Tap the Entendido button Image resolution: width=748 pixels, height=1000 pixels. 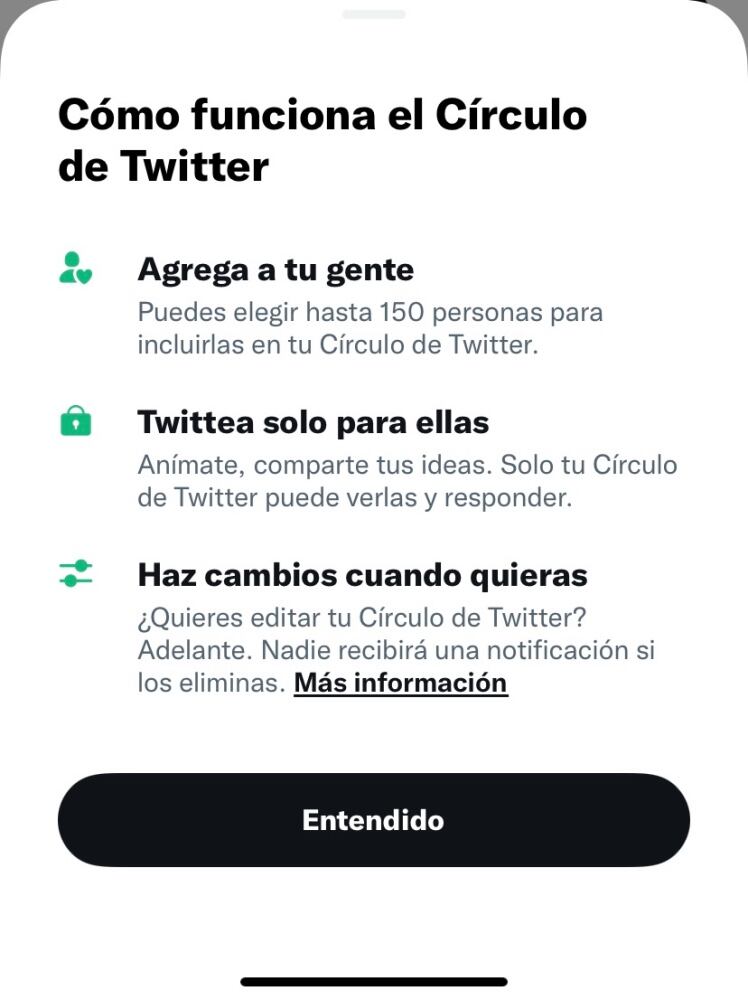[373, 820]
